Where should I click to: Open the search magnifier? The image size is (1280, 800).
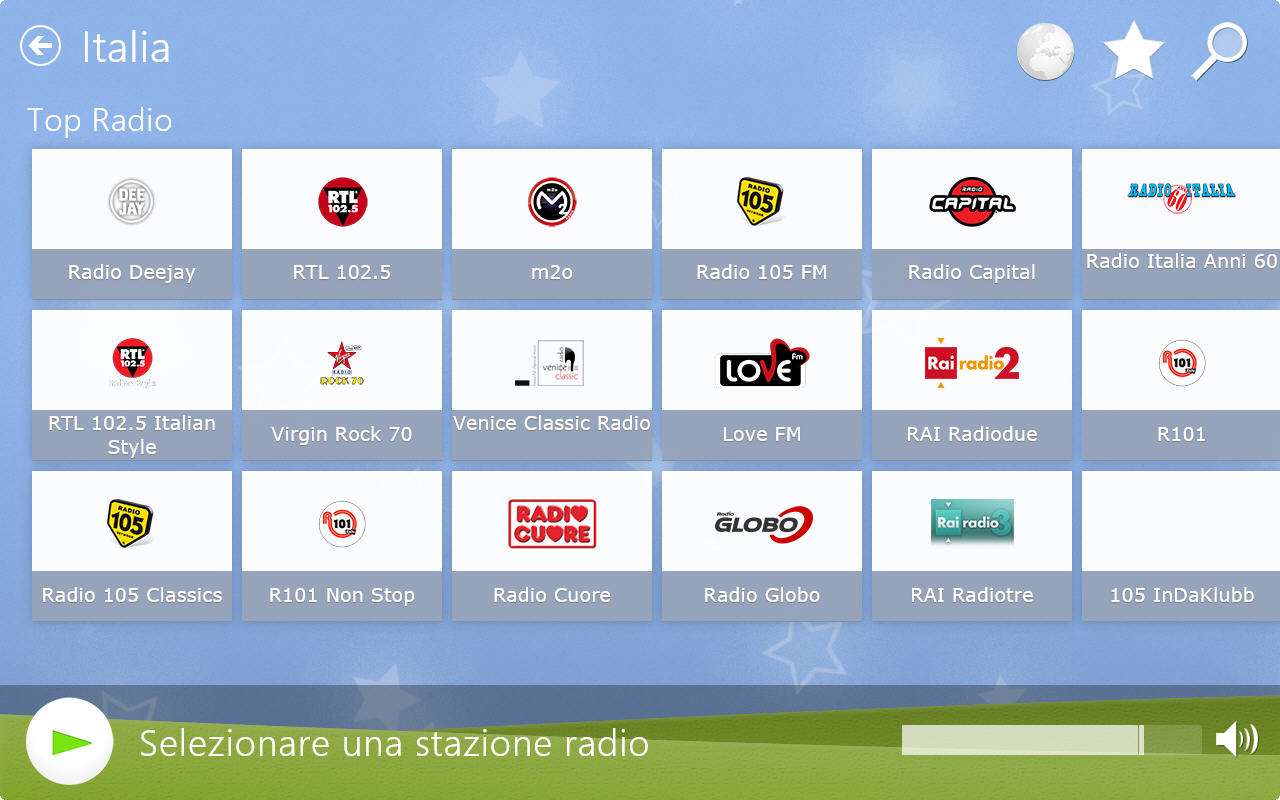tap(1220, 51)
